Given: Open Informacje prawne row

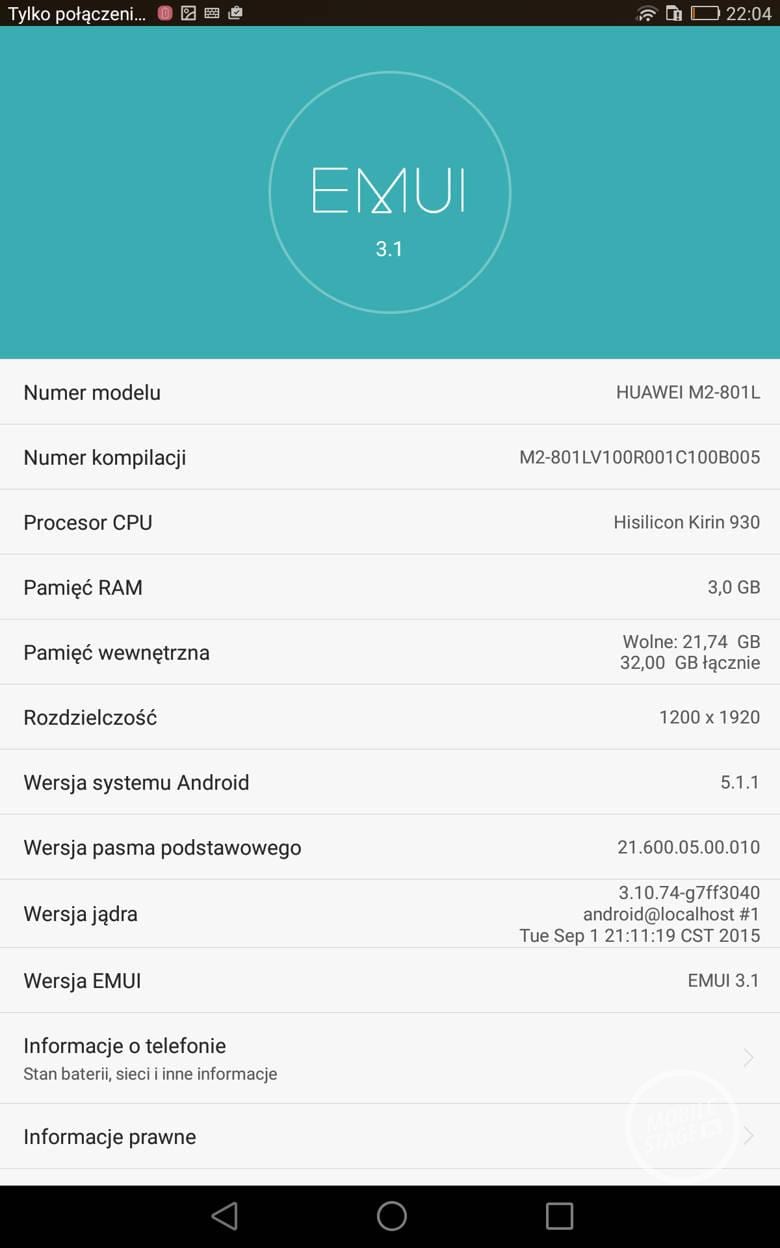Looking at the screenshot, I should [390, 1137].
